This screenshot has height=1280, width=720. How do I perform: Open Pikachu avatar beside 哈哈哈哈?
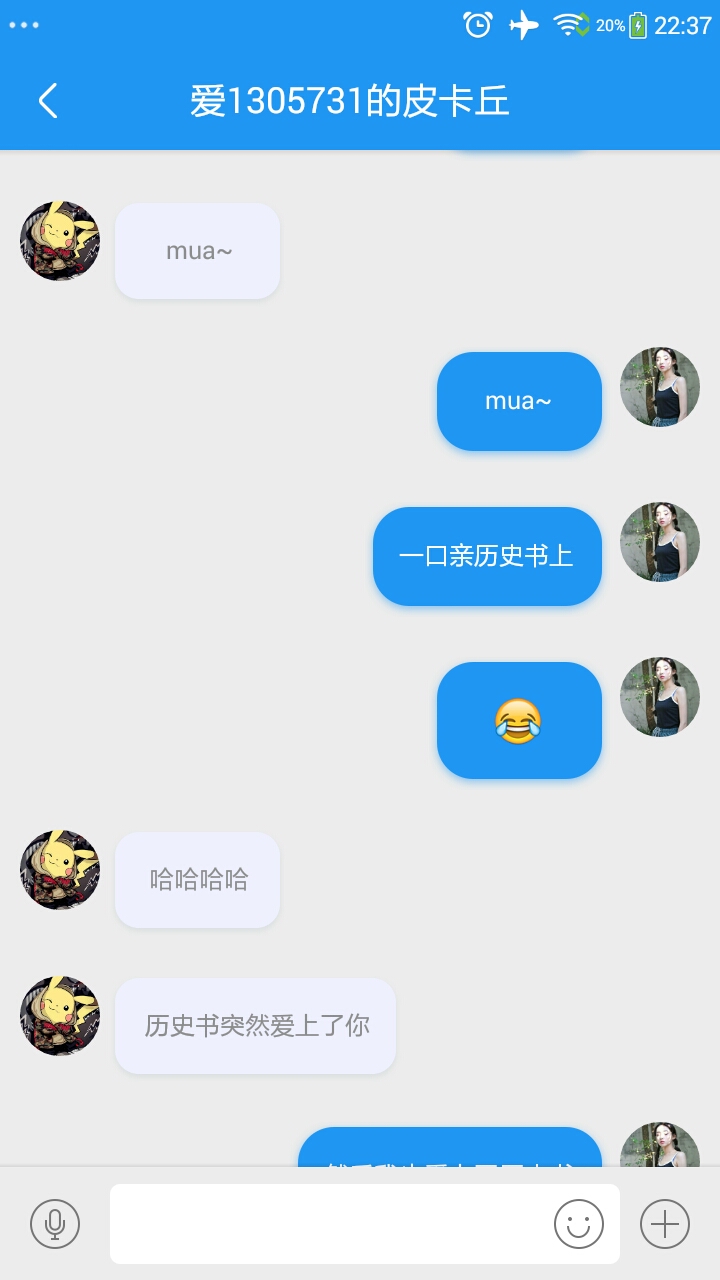(60, 870)
